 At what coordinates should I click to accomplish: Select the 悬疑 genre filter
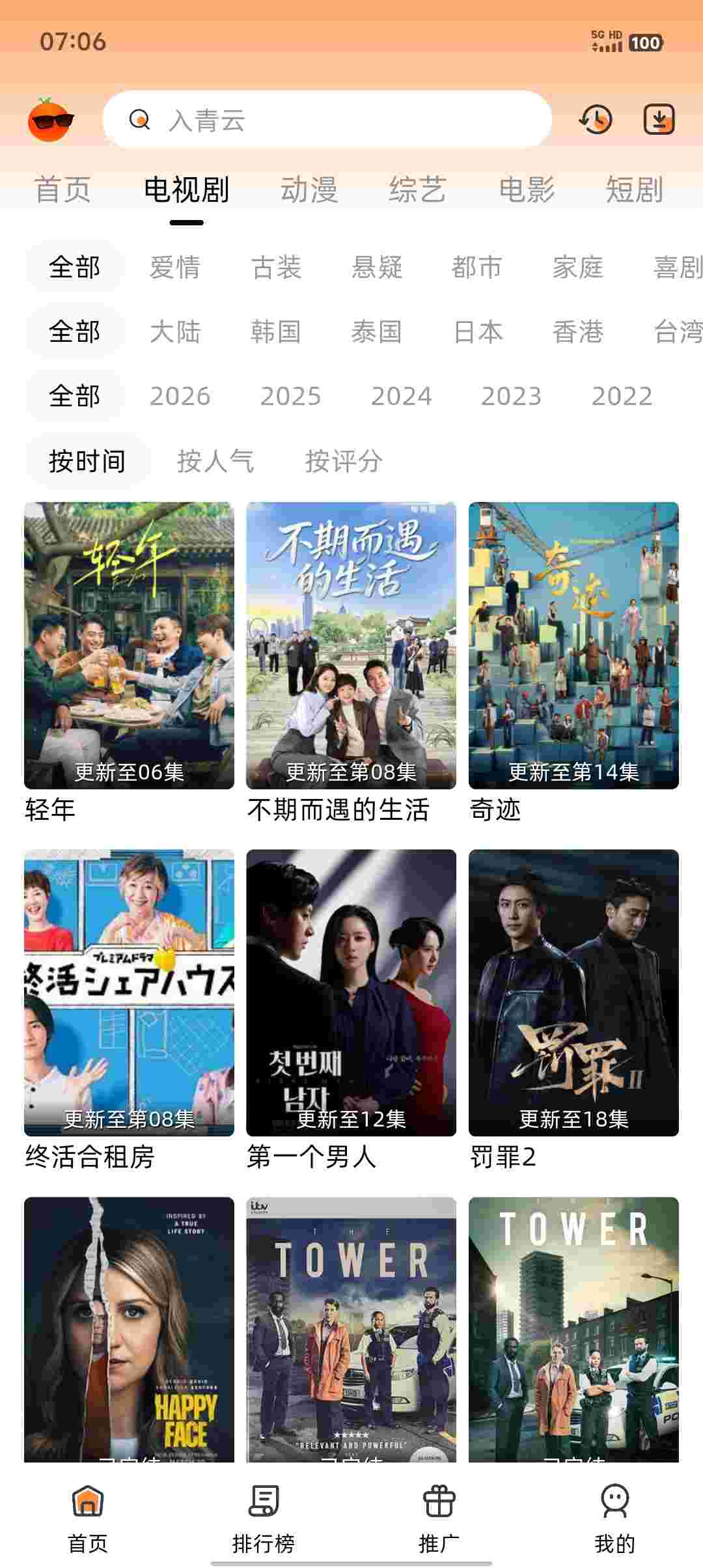coord(377,267)
